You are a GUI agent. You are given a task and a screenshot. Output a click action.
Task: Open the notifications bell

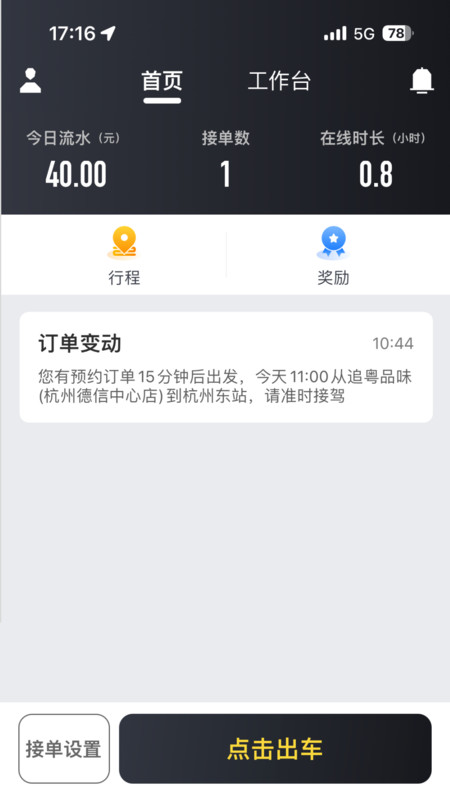point(421,81)
